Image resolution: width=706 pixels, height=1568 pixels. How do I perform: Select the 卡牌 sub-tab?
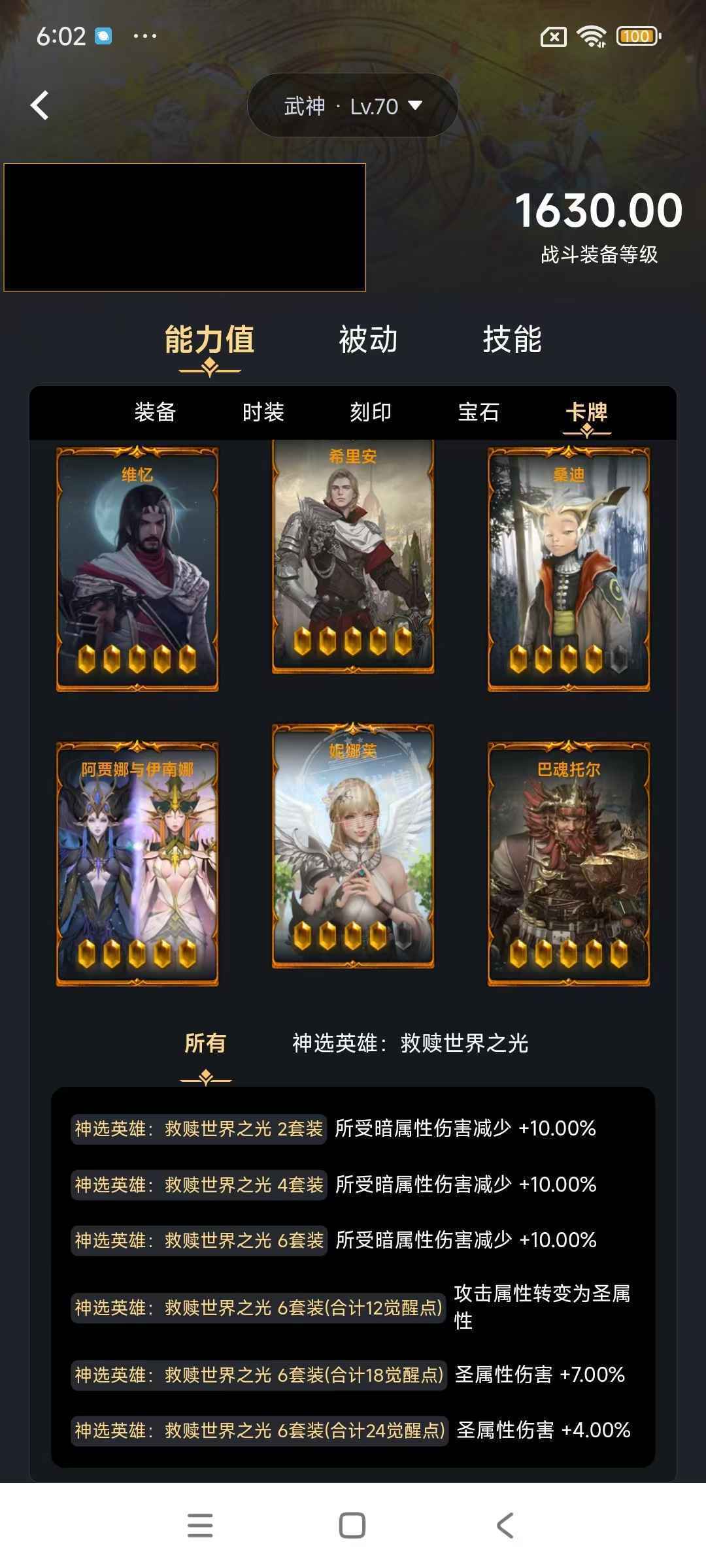(586, 412)
